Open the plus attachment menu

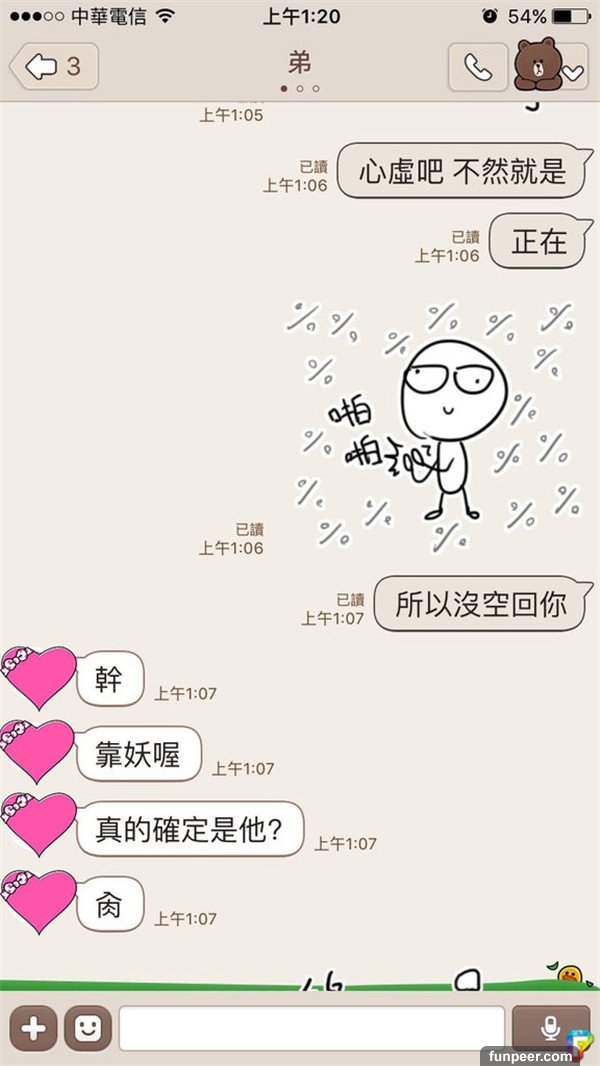point(34,1028)
